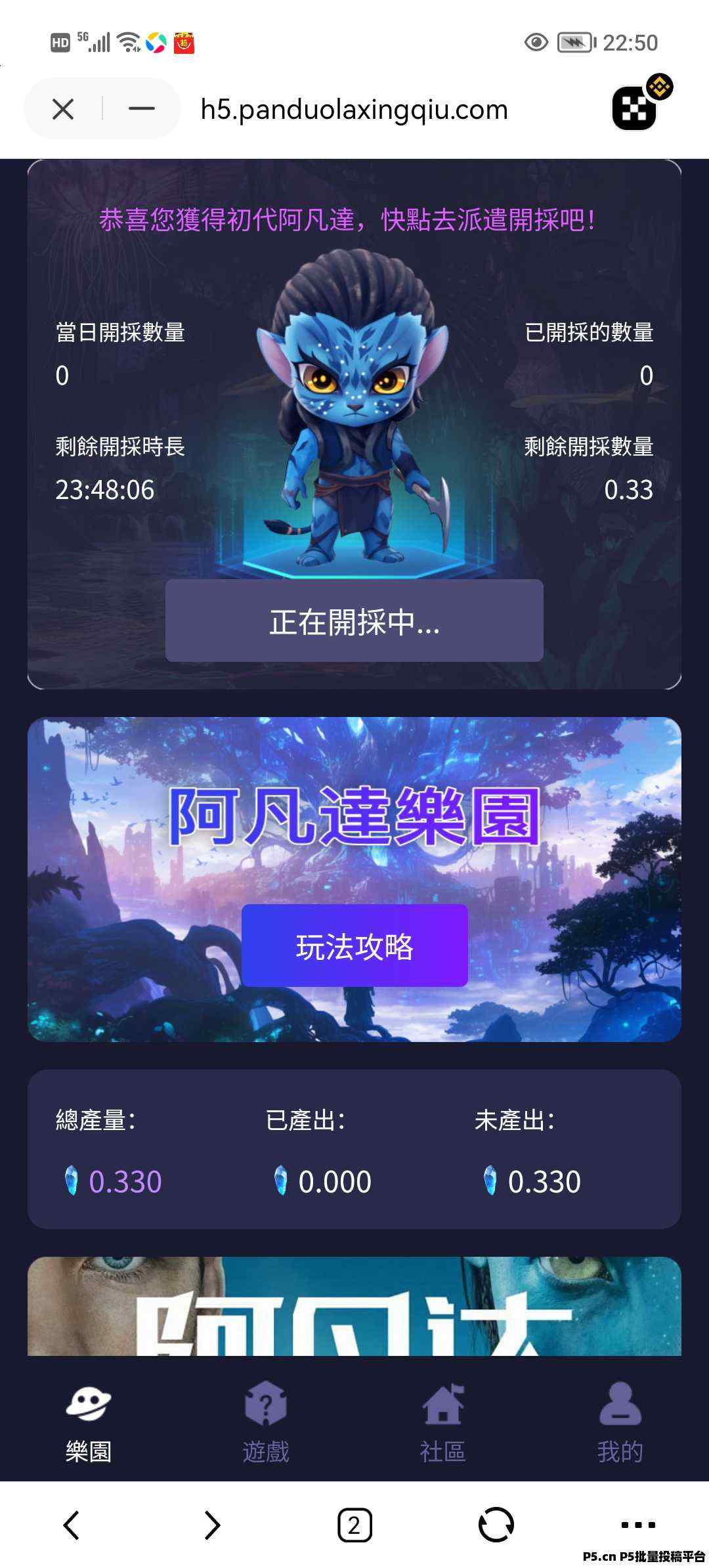709x1568 pixels.
Task: Tap the URL h5.panduolaxingqiu.com
Action: click(x=354, y=110)
